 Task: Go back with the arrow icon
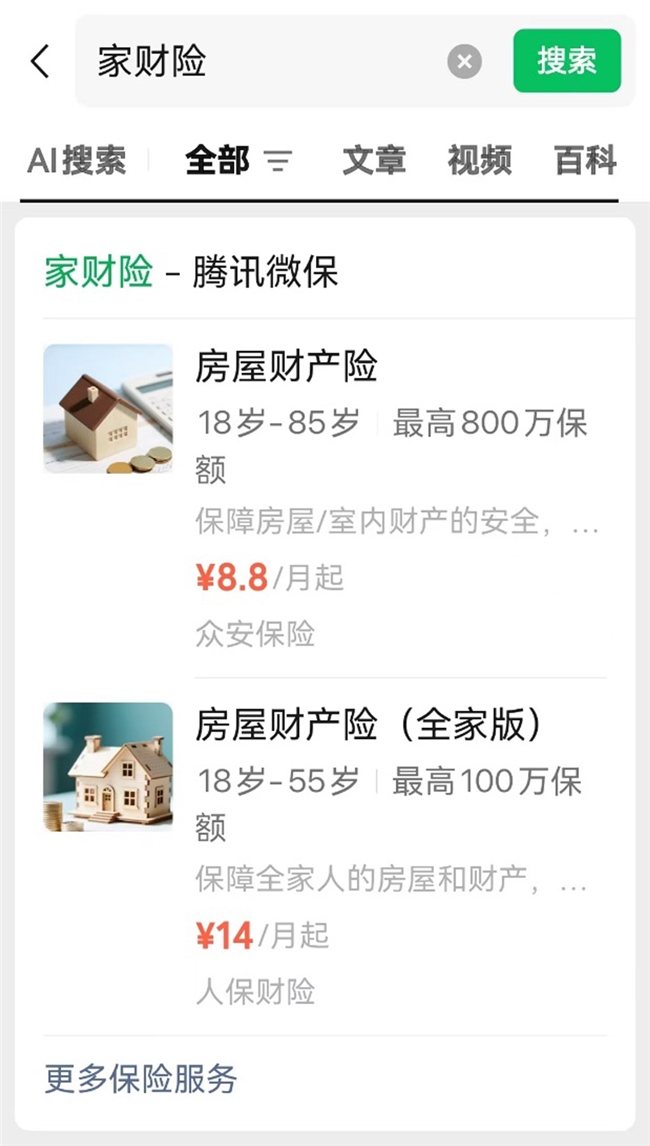(x=40, y=62)
